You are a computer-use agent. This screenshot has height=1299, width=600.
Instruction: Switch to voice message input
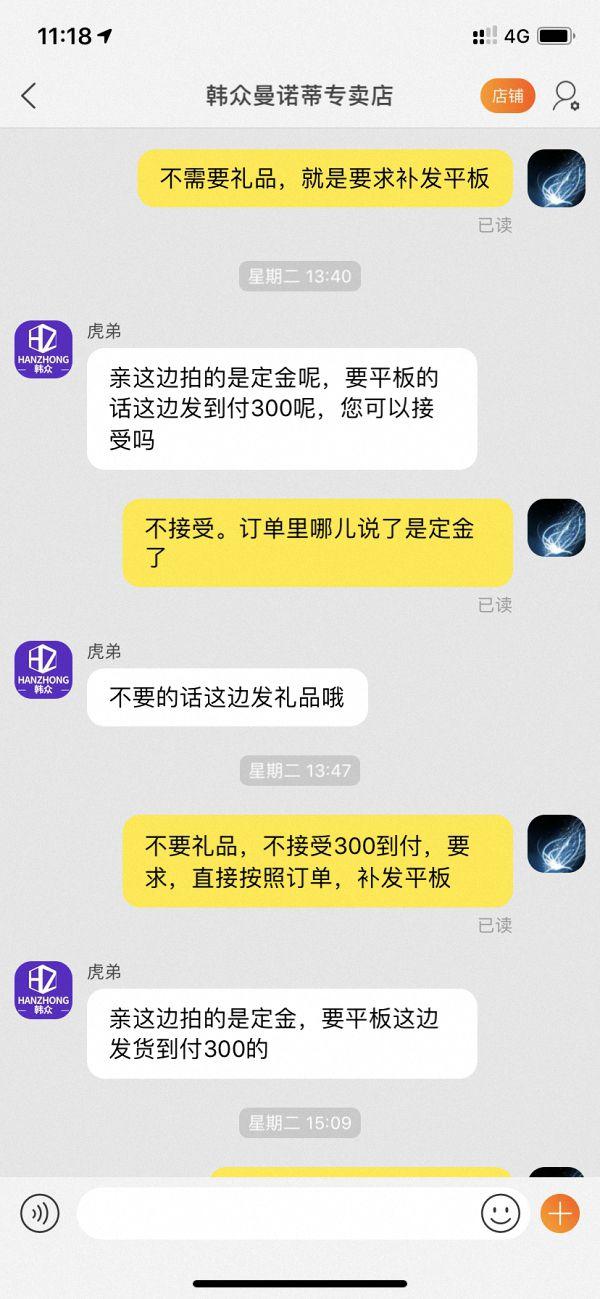(40, 1214)
